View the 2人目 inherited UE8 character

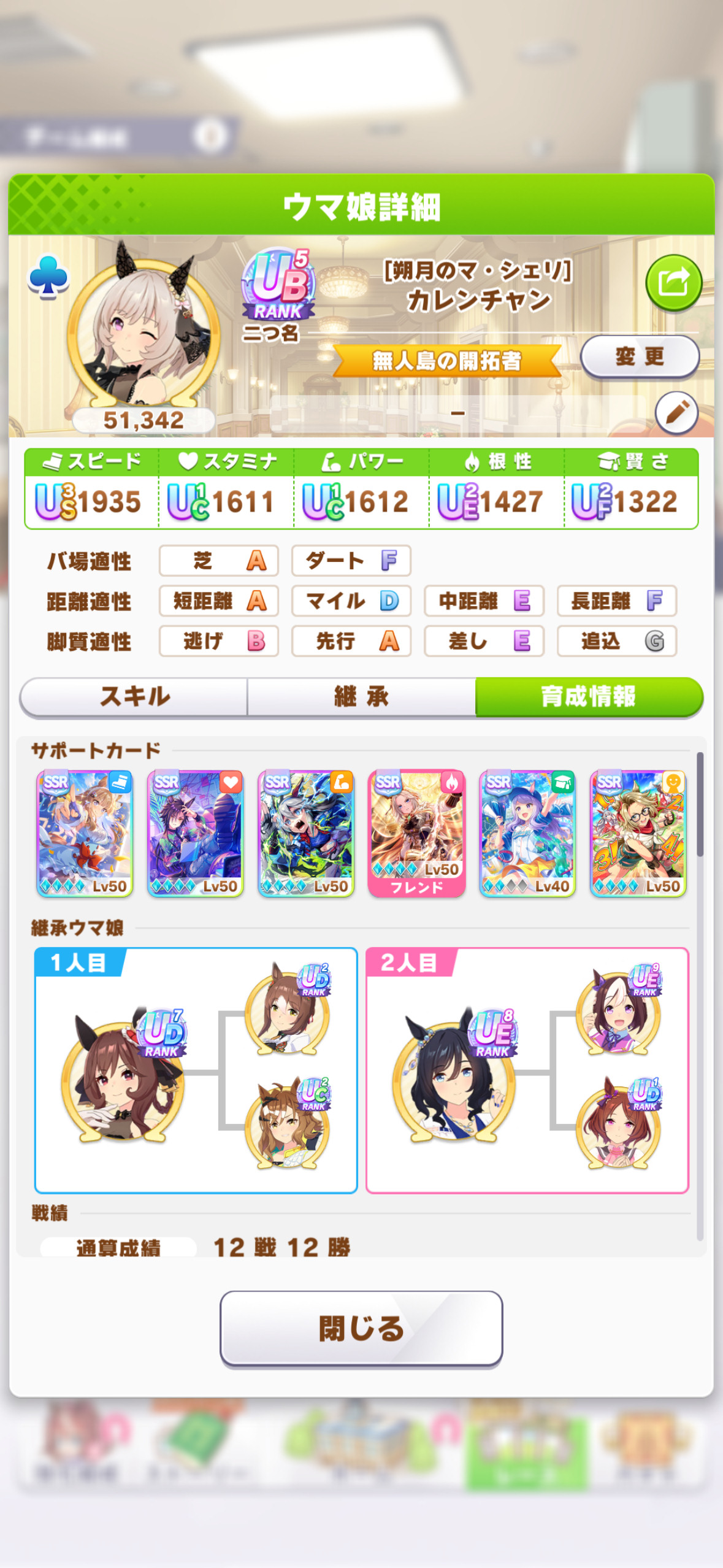454,1077
